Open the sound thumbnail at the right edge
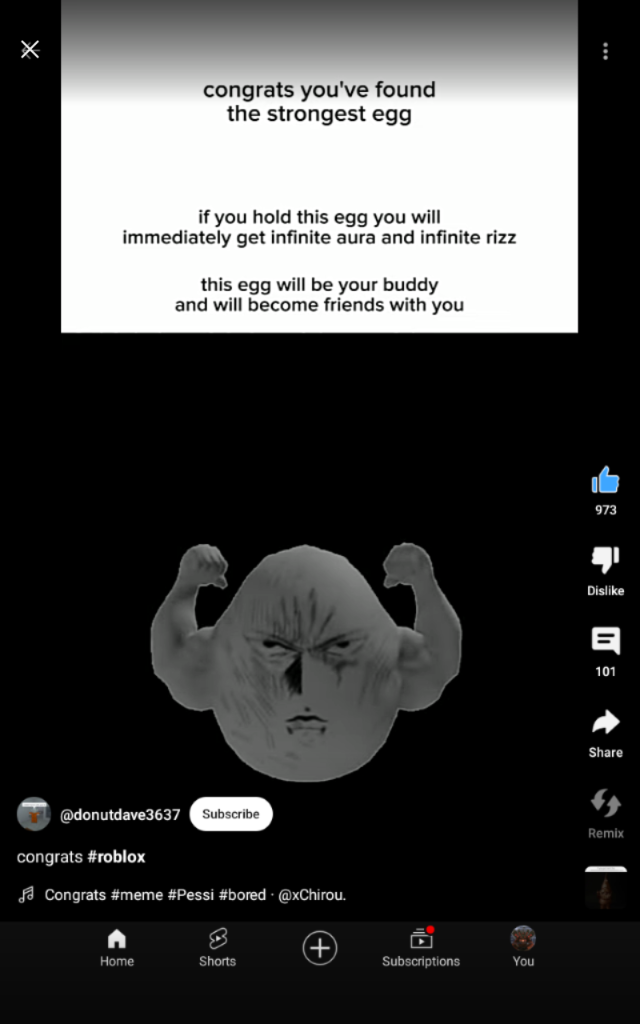Image resolution: width=640 pixels, height=1024 pixels. pyautogui.click(x=605, y=888)
